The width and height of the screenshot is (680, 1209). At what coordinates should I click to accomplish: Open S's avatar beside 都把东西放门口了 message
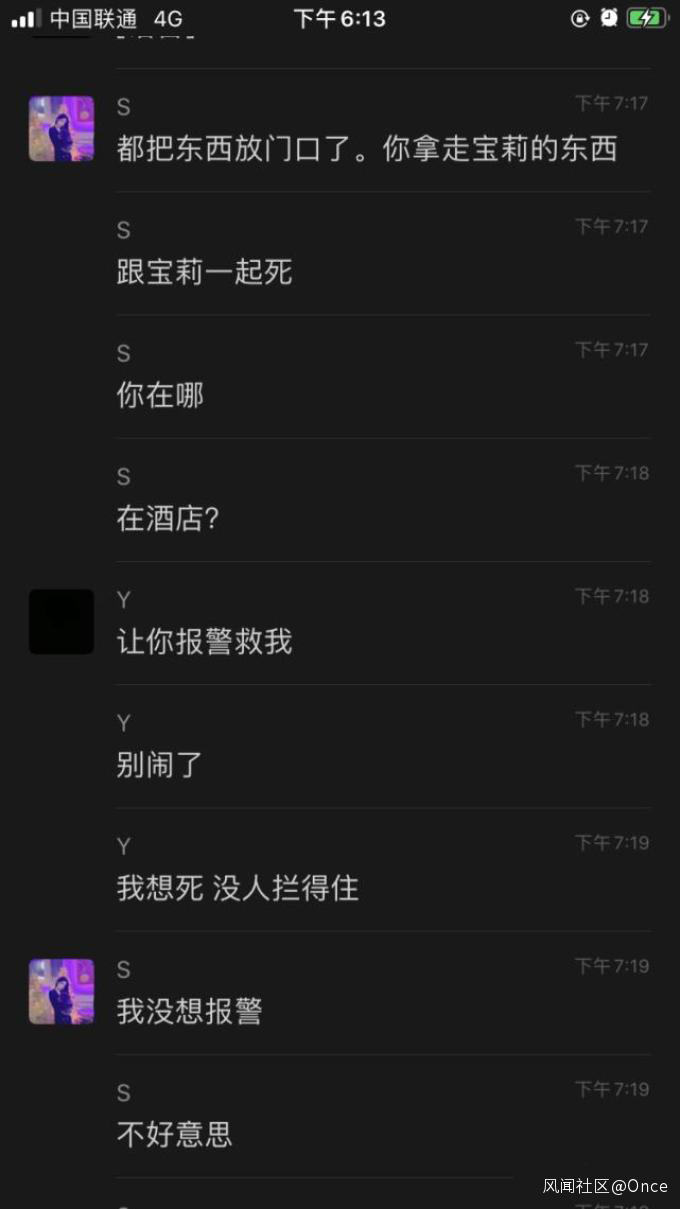pyautogui.click(x=61, y=129)
